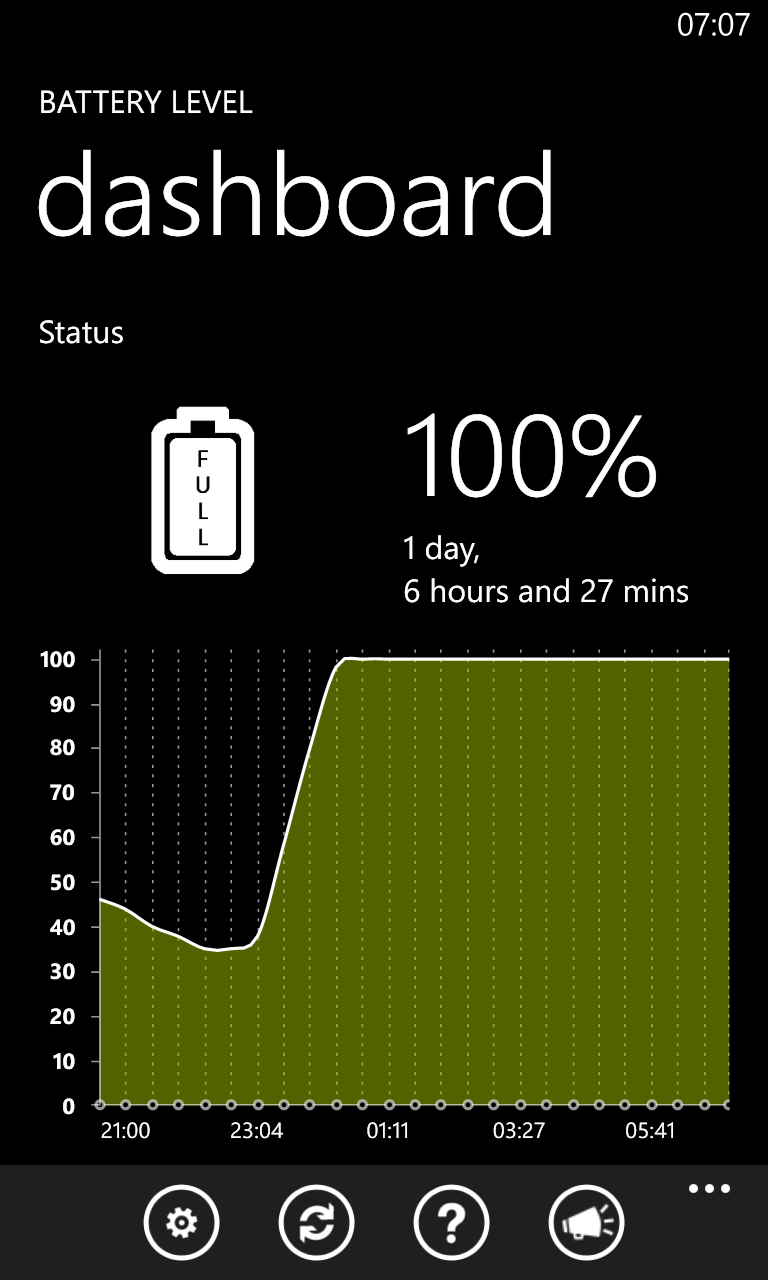Open the settings gear icon

[x=181, y=1222]
